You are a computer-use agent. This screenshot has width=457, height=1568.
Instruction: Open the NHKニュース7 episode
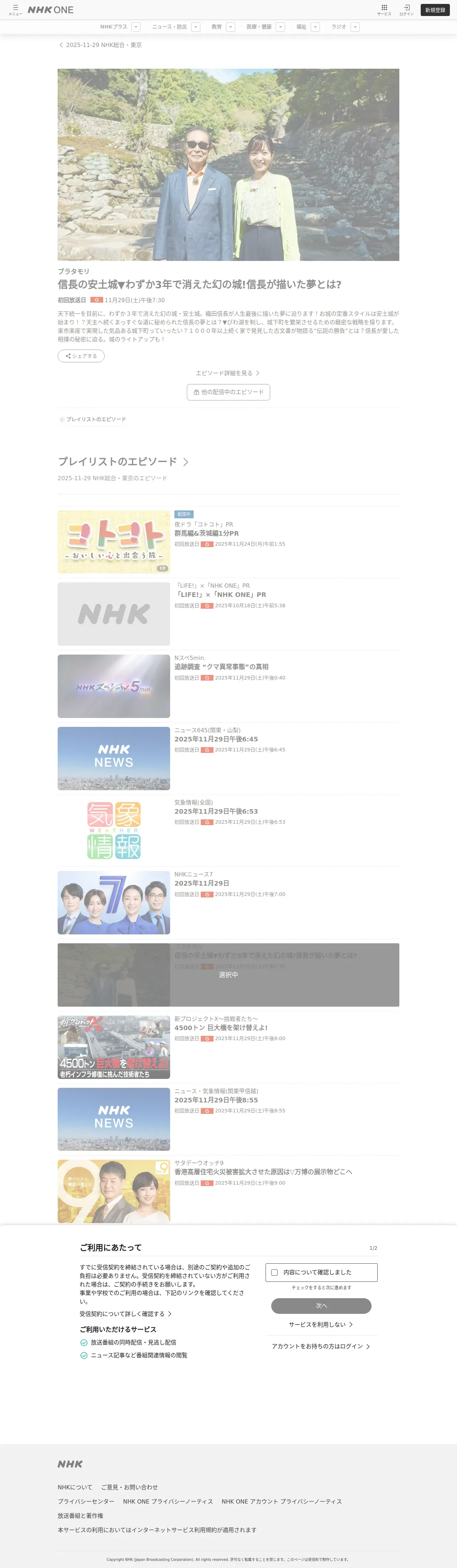[x=228, y=902]
